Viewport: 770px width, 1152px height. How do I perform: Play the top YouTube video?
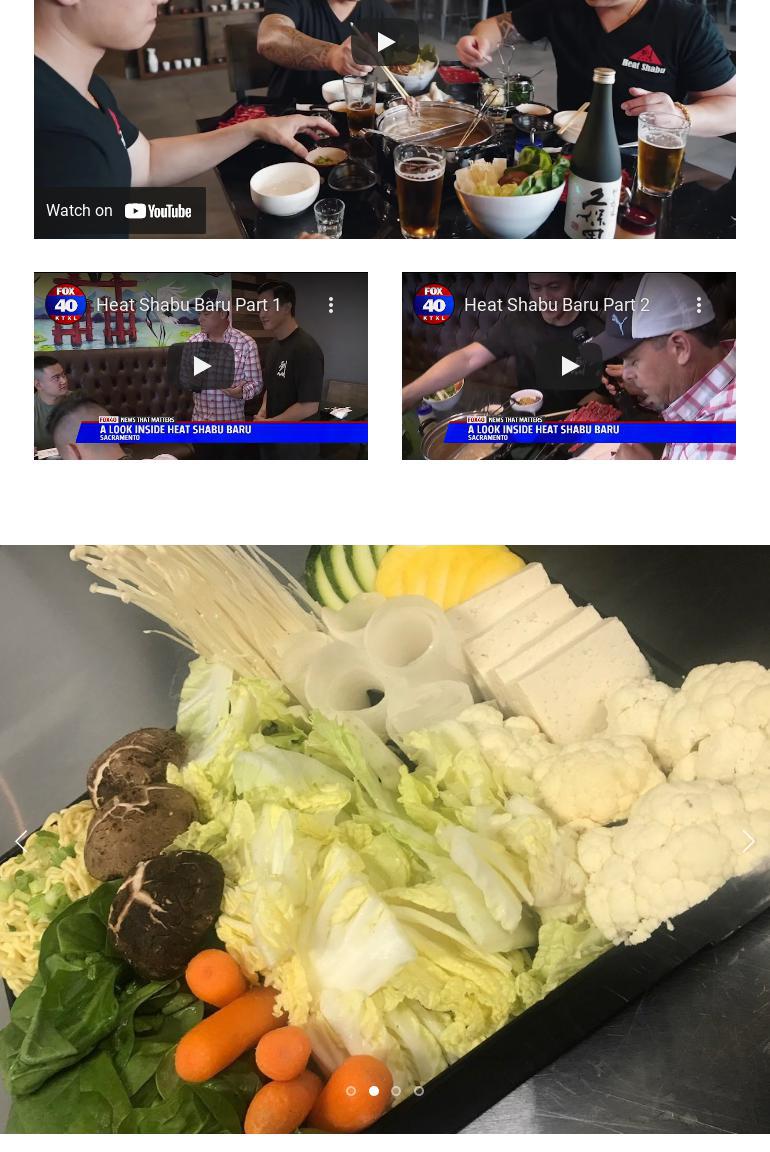point(385,42)
